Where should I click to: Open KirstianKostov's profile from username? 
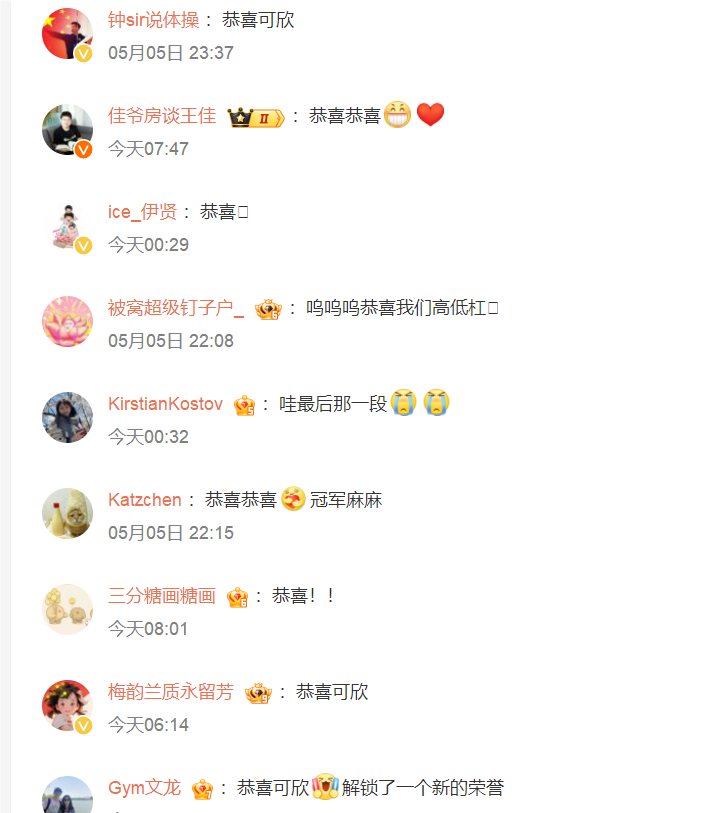pos(165,404)
